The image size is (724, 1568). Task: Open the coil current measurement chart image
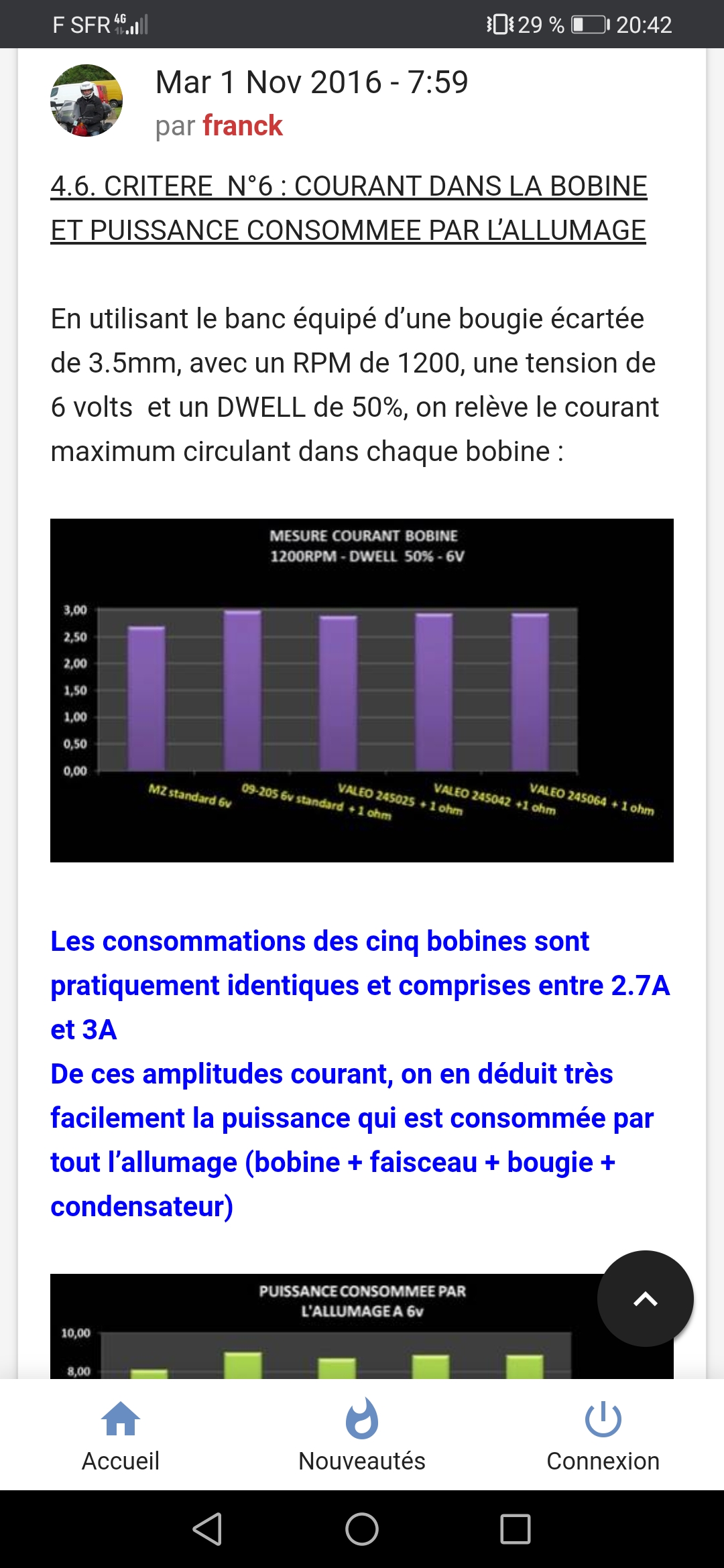click(x=362, y=690)
